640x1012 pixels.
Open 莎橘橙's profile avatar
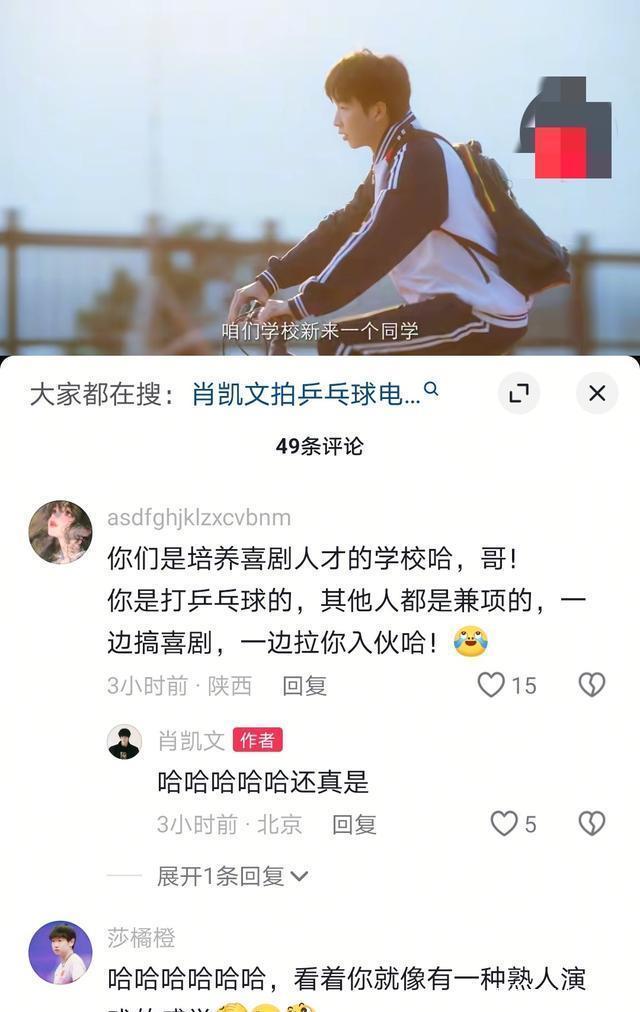tap(60, 952)
